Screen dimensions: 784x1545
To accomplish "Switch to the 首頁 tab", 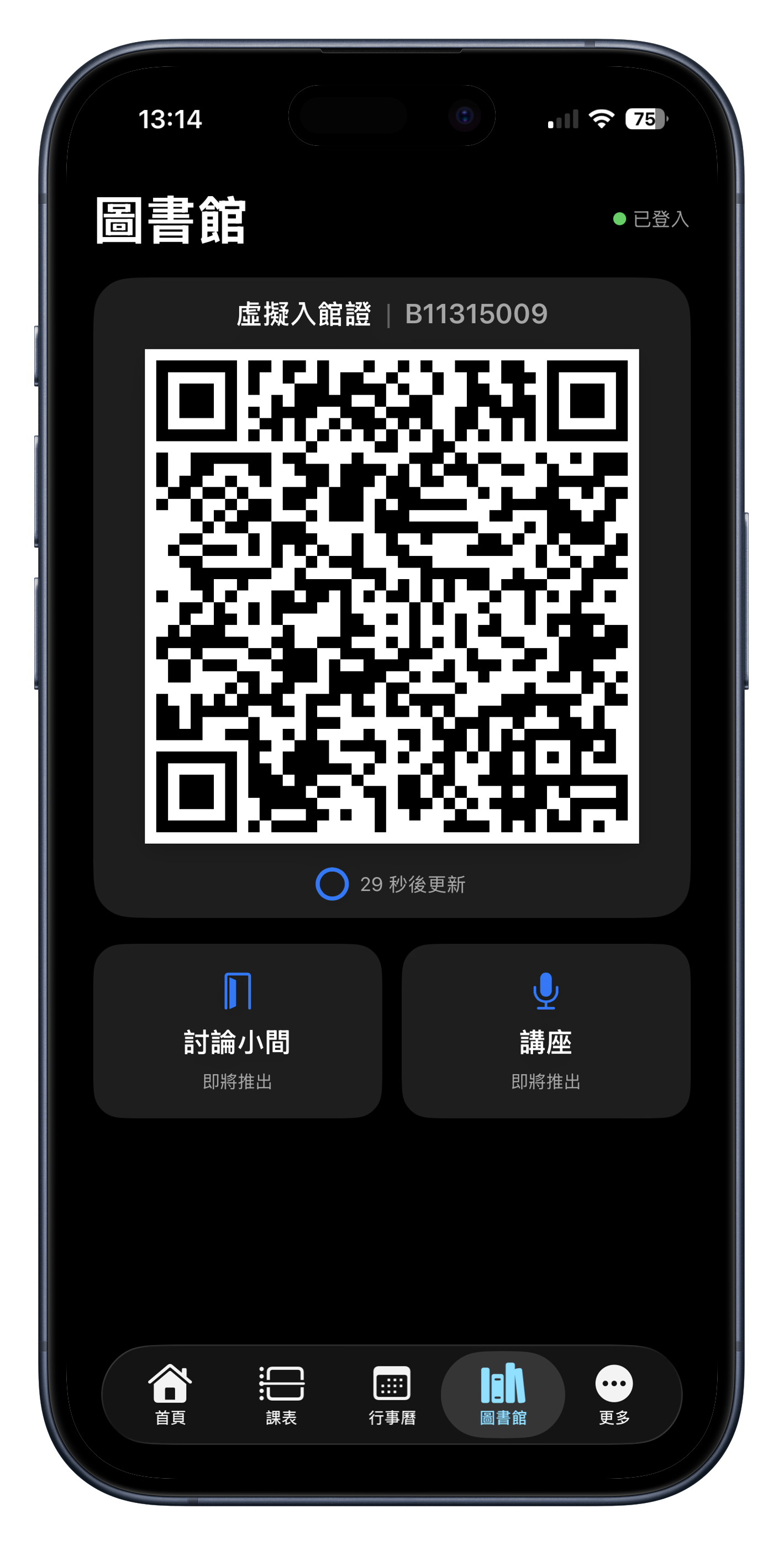I will point(170,1394).
